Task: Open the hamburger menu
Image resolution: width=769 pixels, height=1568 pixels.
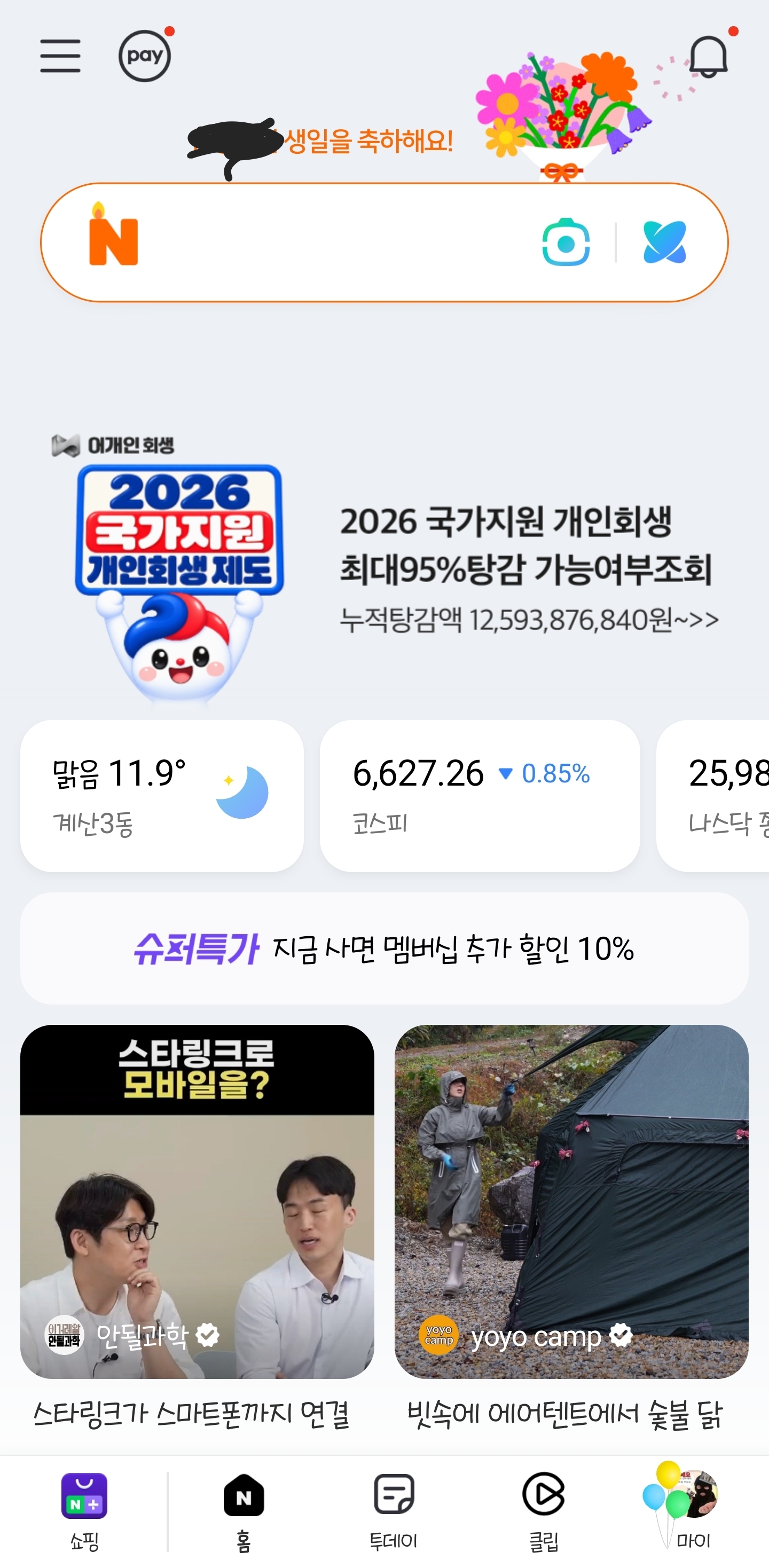Action: (60, 56)
